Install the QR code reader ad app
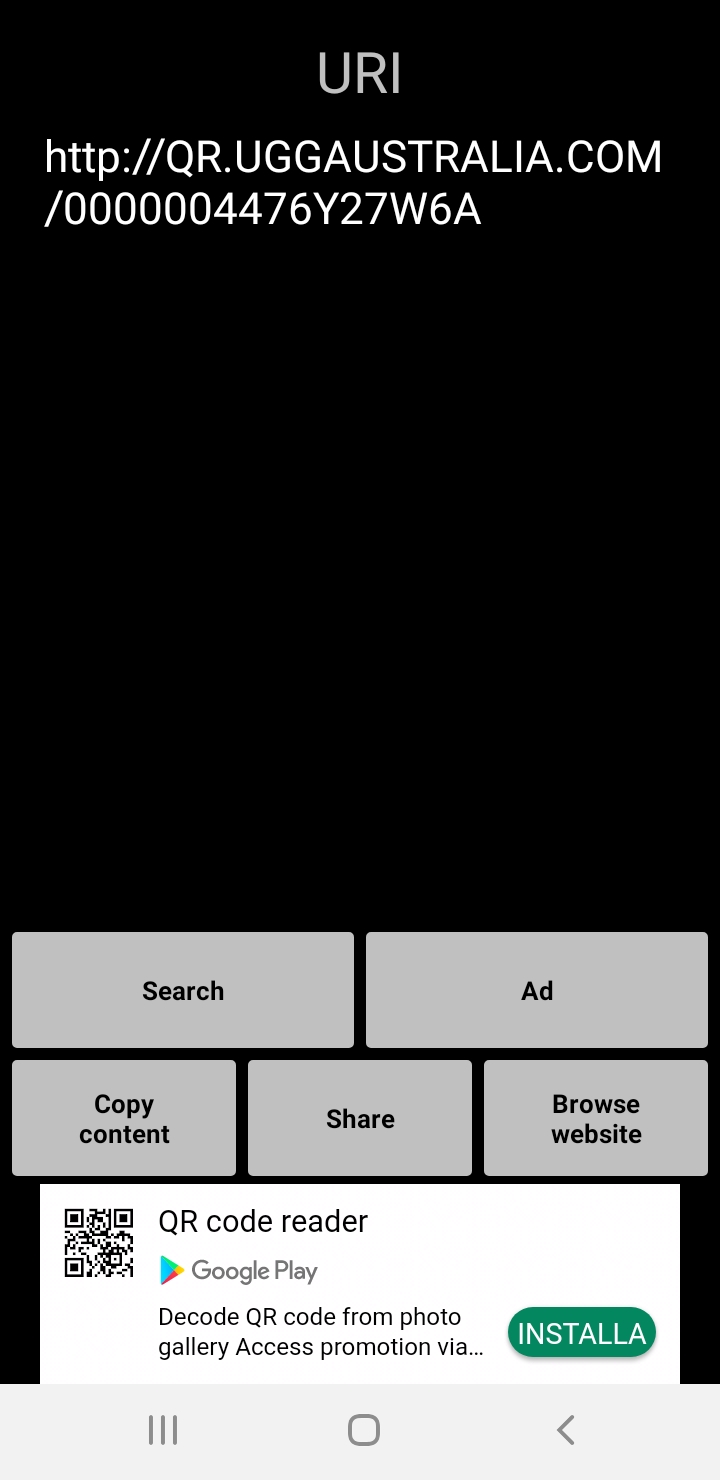This screenshot has height=1480, width=720. [x=582, y=1333]
